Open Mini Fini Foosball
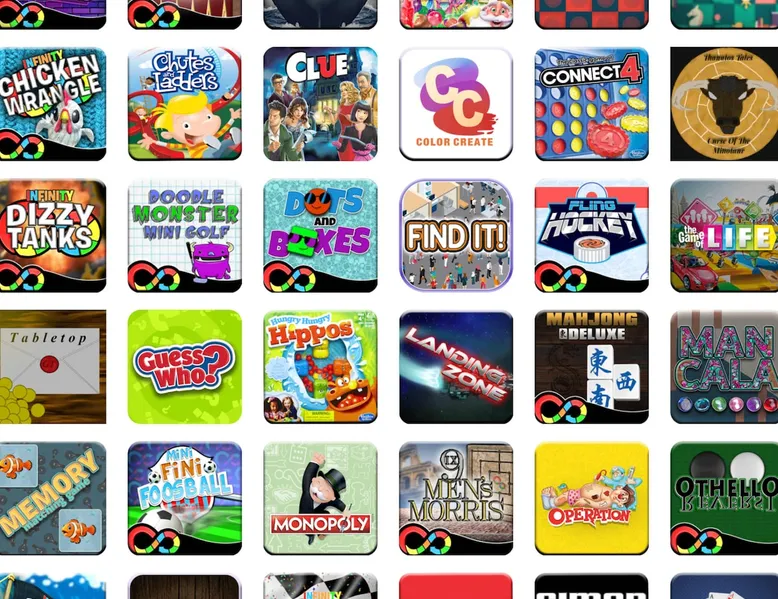The height and width of the screenshot is (599, 778). coord(184,498)
